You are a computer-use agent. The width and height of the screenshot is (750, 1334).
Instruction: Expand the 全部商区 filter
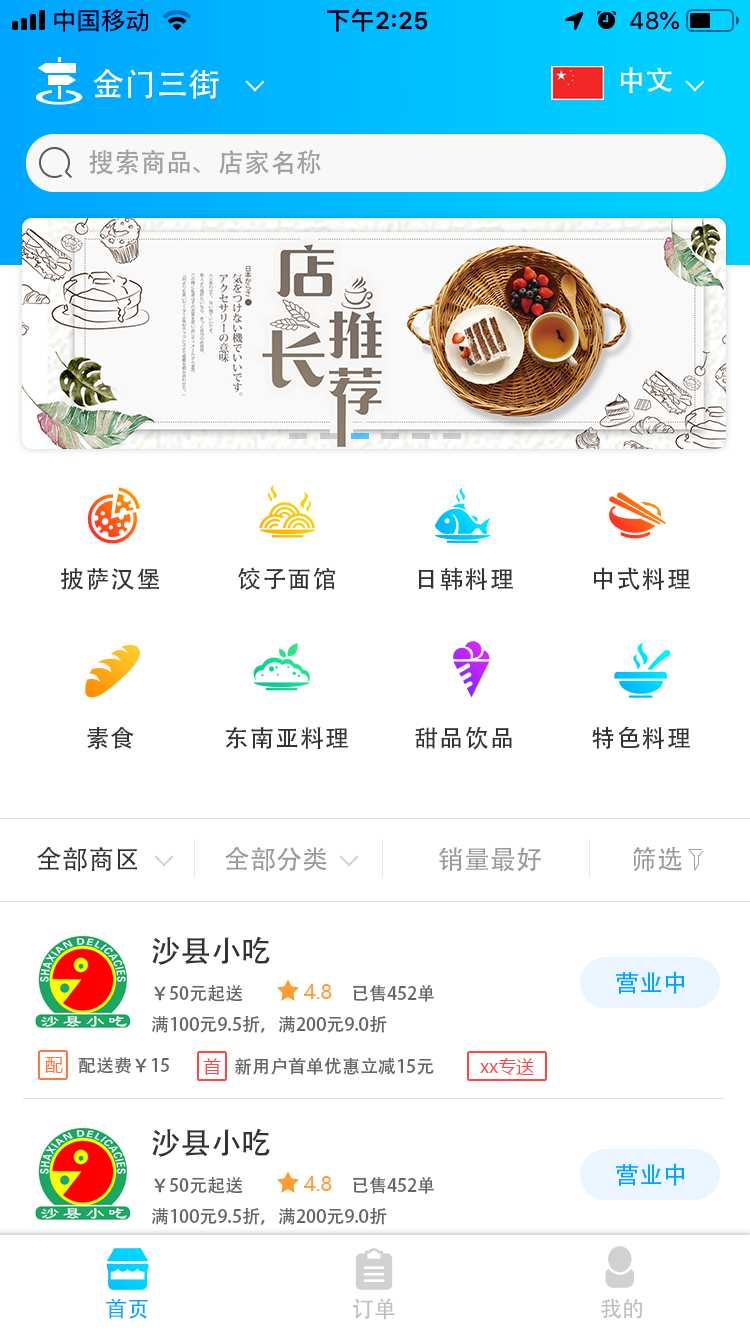tap(105, 859)
